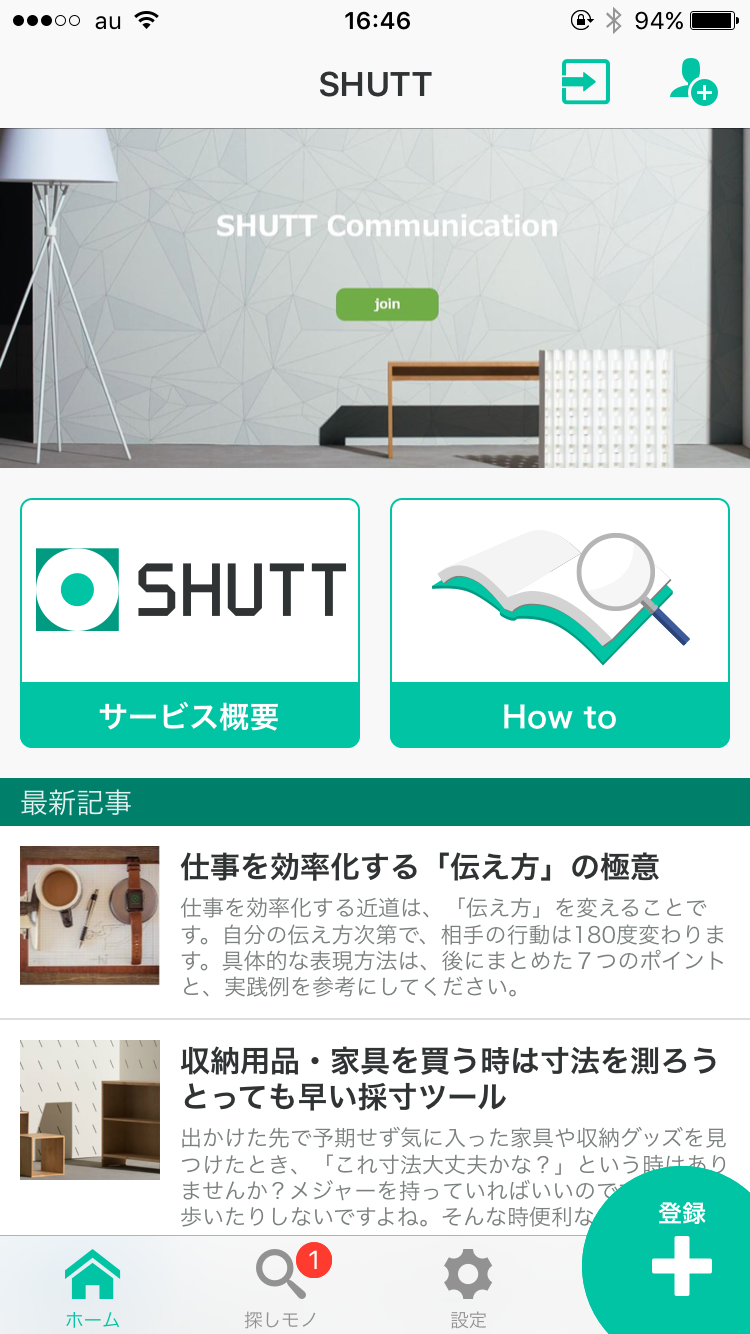The height and width of the screenshot is (1334, 750).
Task: Switch to the 探しモノ tab
Action: (x=280, y=1288)
